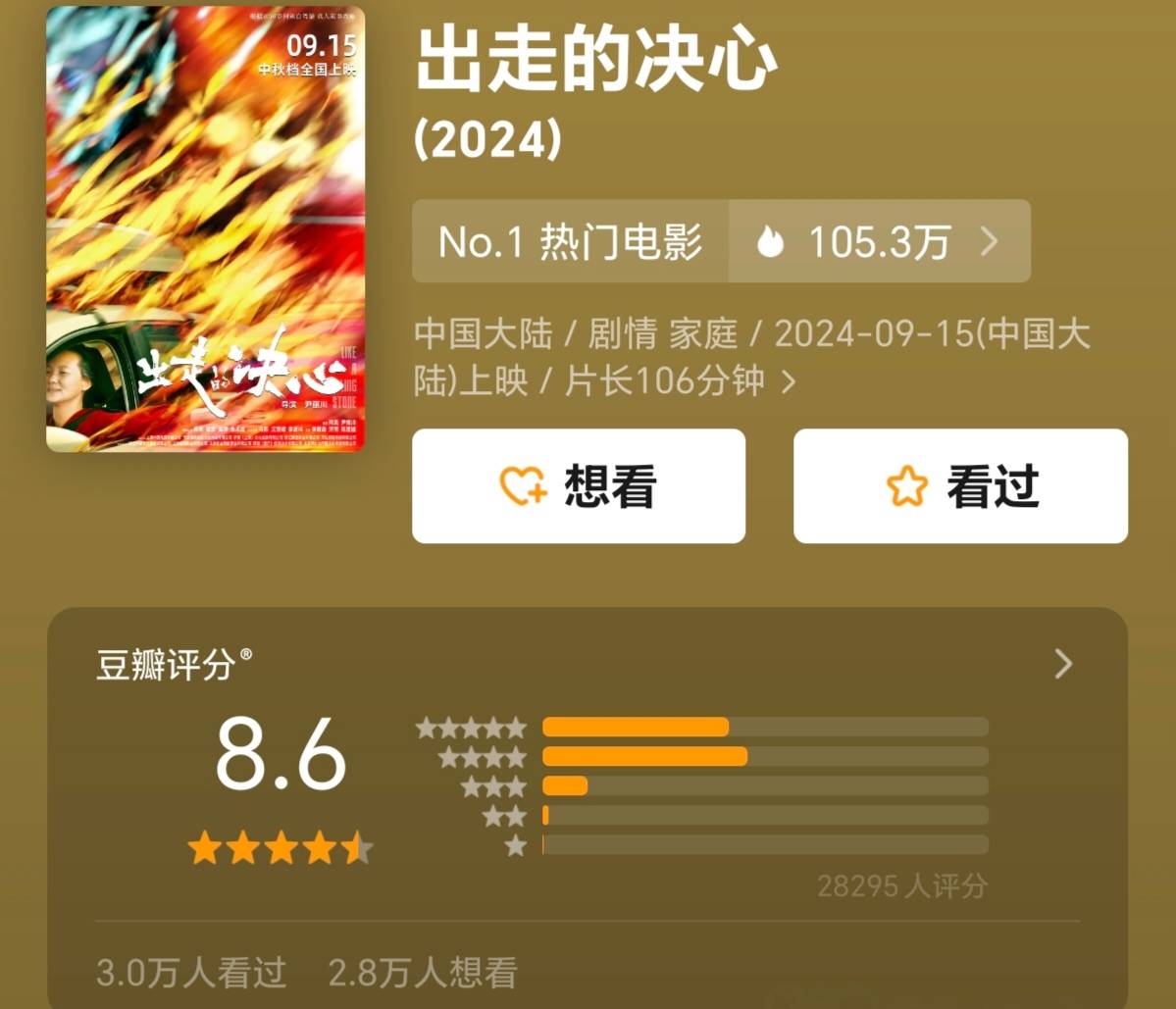Viewport: 1176px width, 1009px height.
Task: Open the No.1 热门电影 ranking chip
Action: [x=571, y=241]
